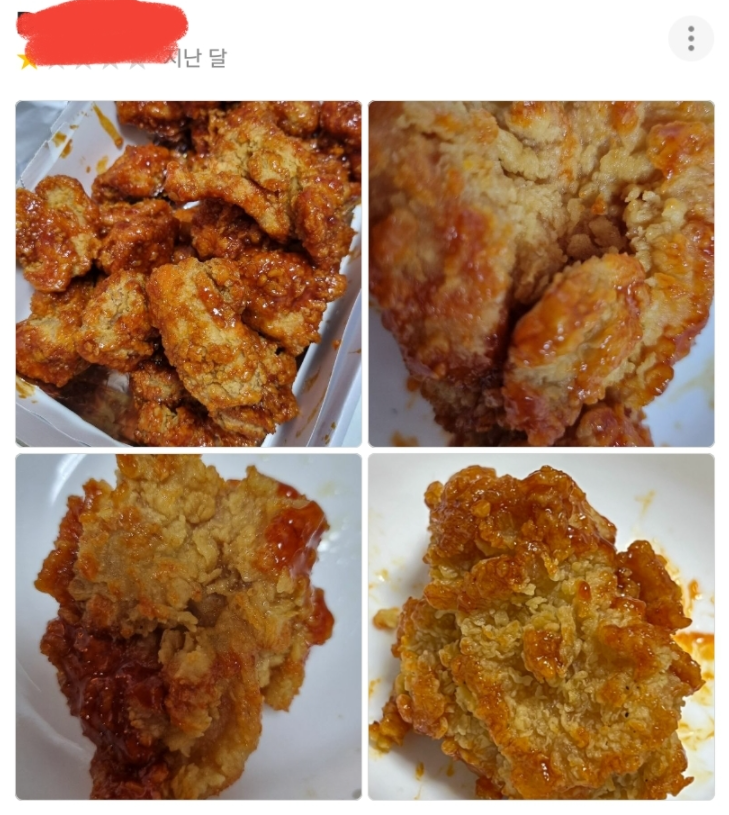Open the photo of chicken pieces in the box
Image resolution: width=729 pixels, height=815 pixels.
(189, 274)
